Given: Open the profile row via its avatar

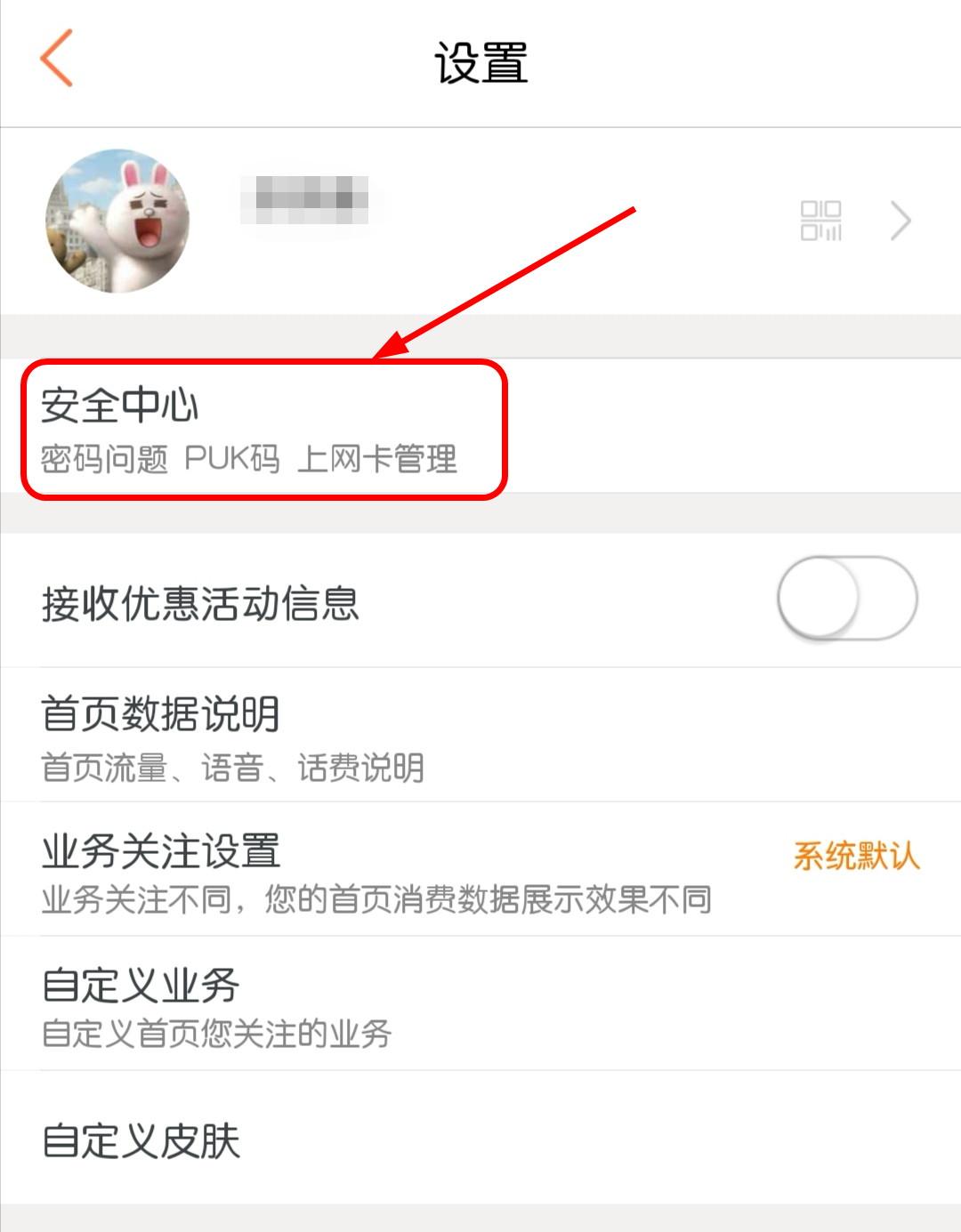Looking at the screenshot, I should coord(117,221).
